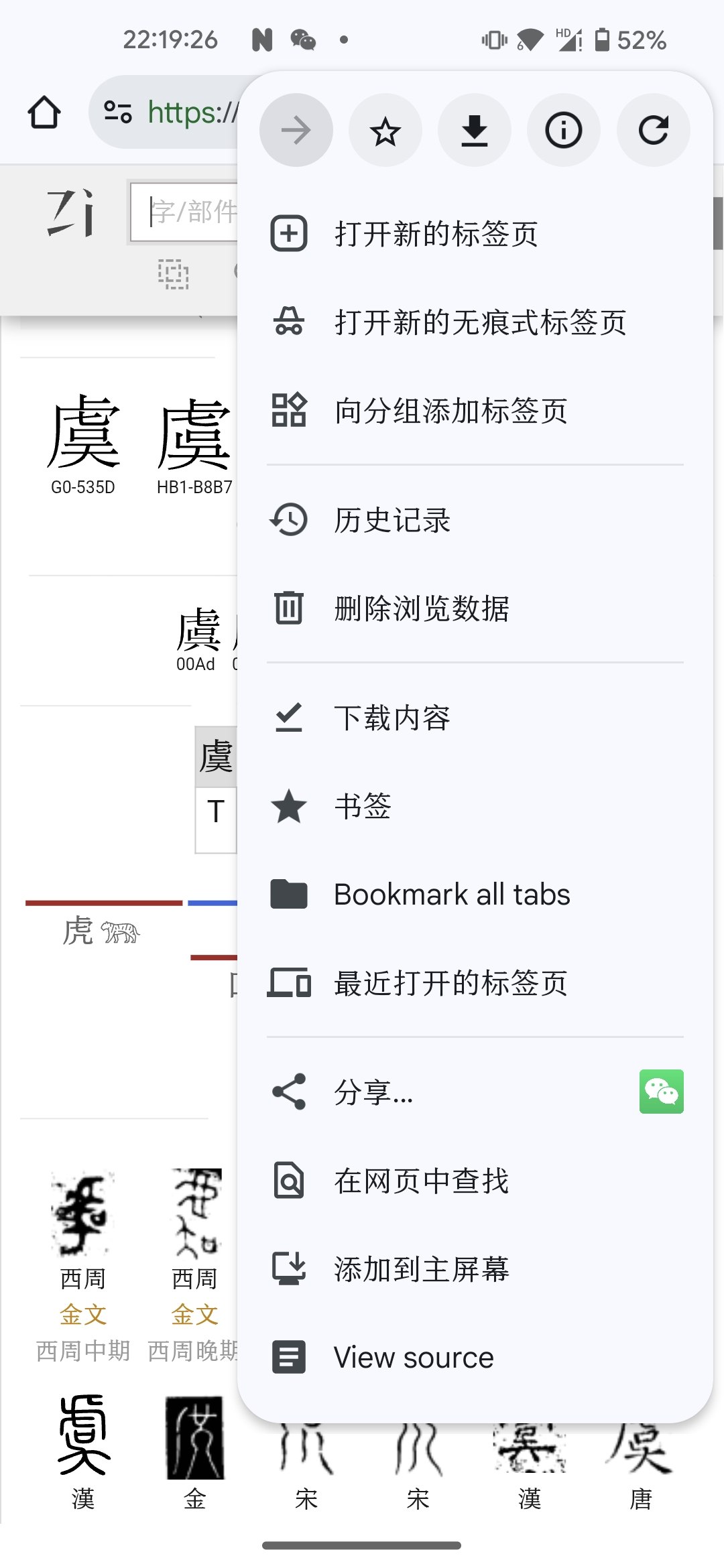Viewport: 724px width, 1568px height.
Task: Share the page through WeChat
Action: 660,1091
